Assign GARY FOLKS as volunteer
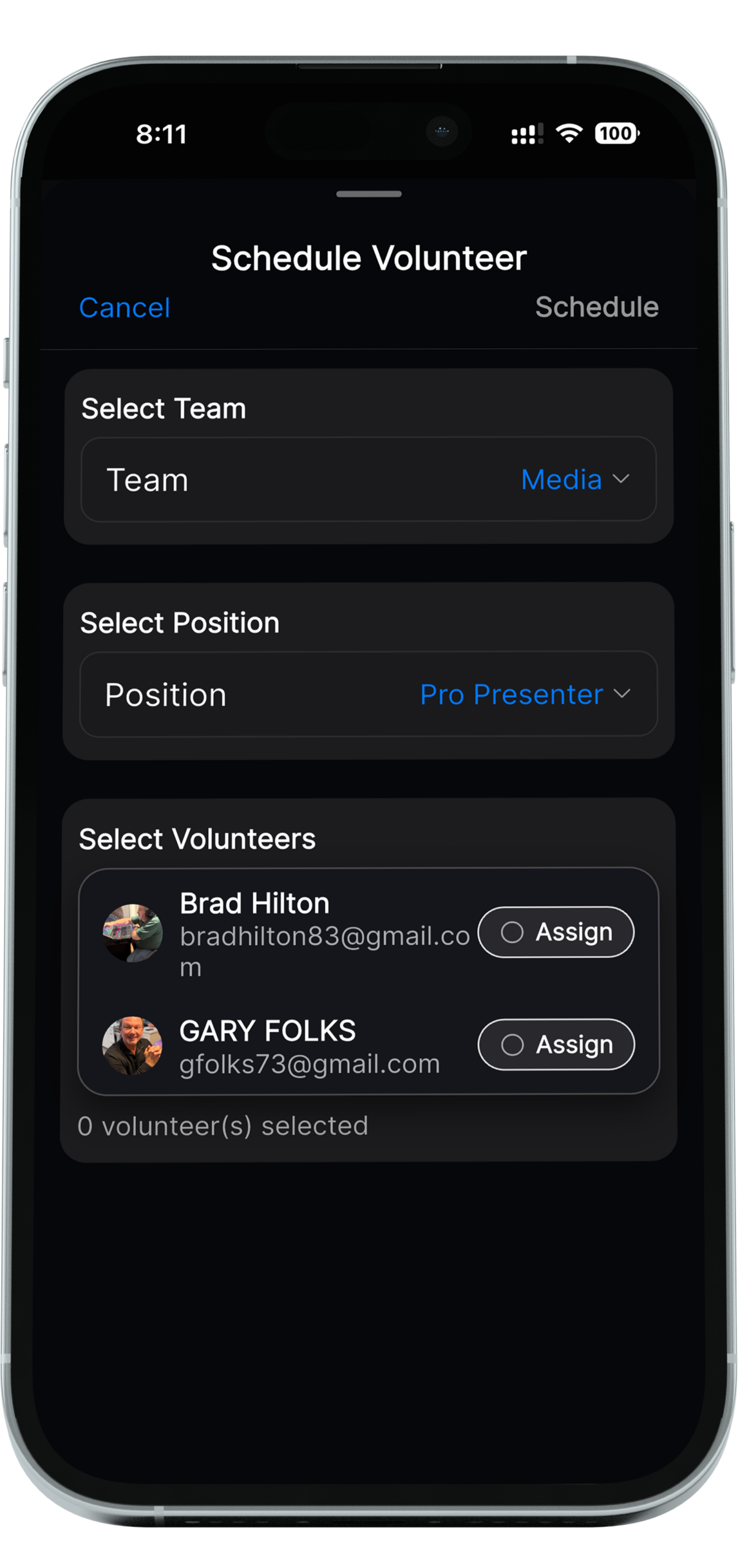 [x=555, y=1044]
